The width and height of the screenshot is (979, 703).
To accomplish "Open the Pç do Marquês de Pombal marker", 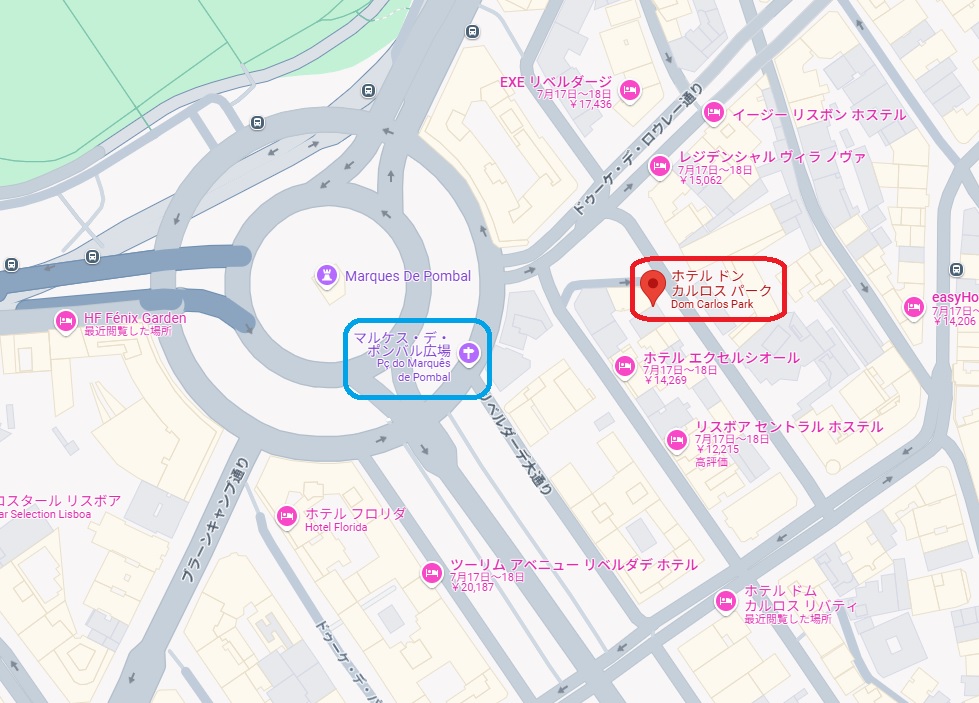I will click(468, 352).
